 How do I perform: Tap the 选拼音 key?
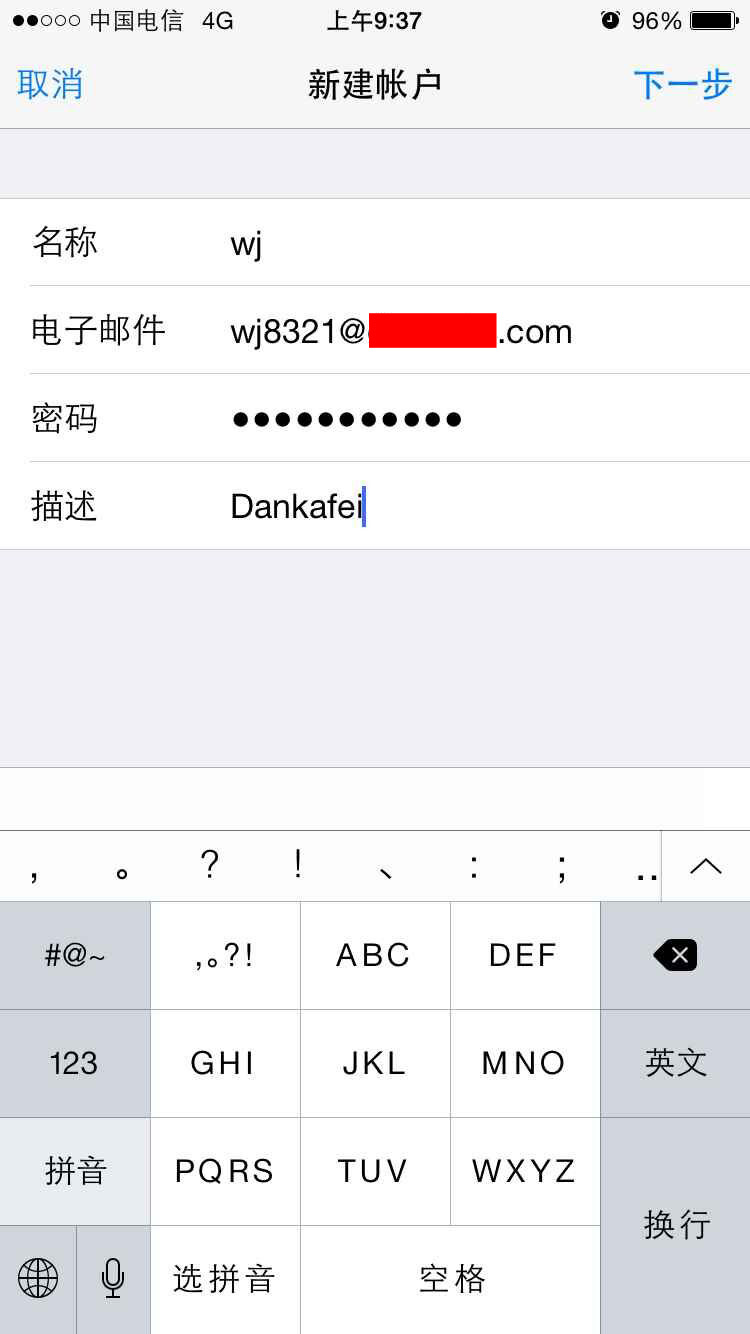(225, 1279)
